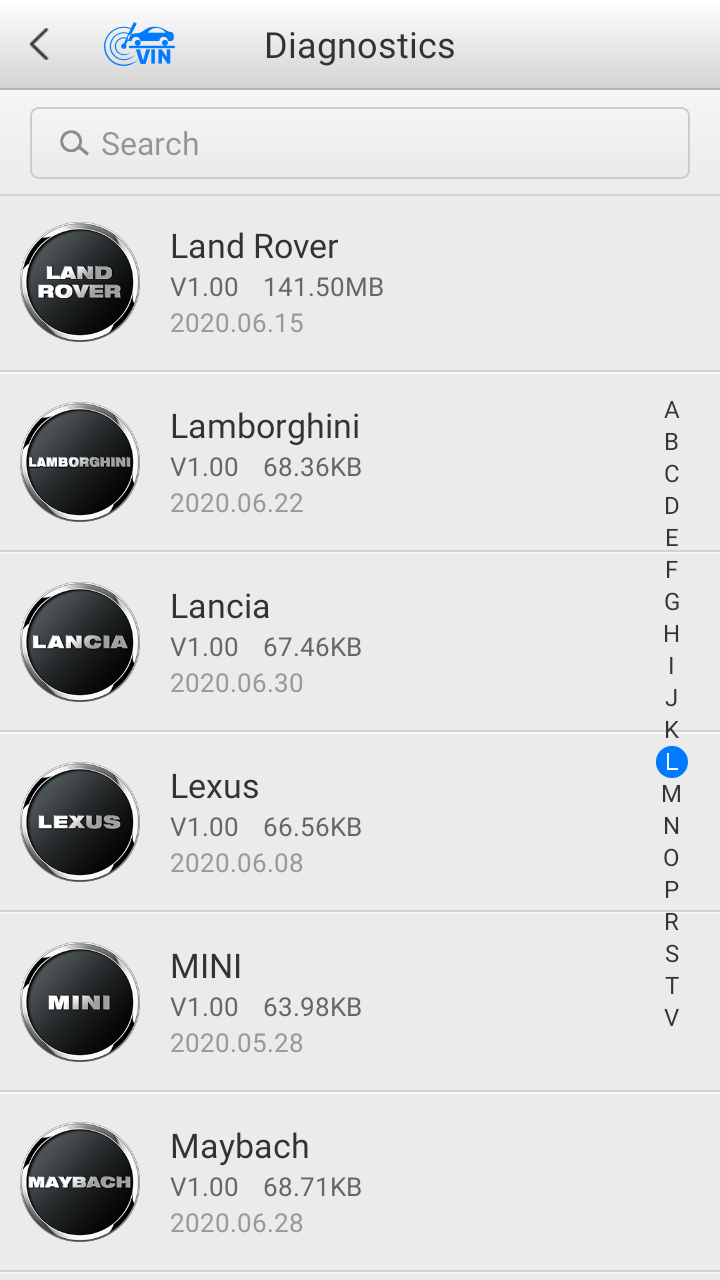Jump to letter T in index

click(x=672, y=986)
